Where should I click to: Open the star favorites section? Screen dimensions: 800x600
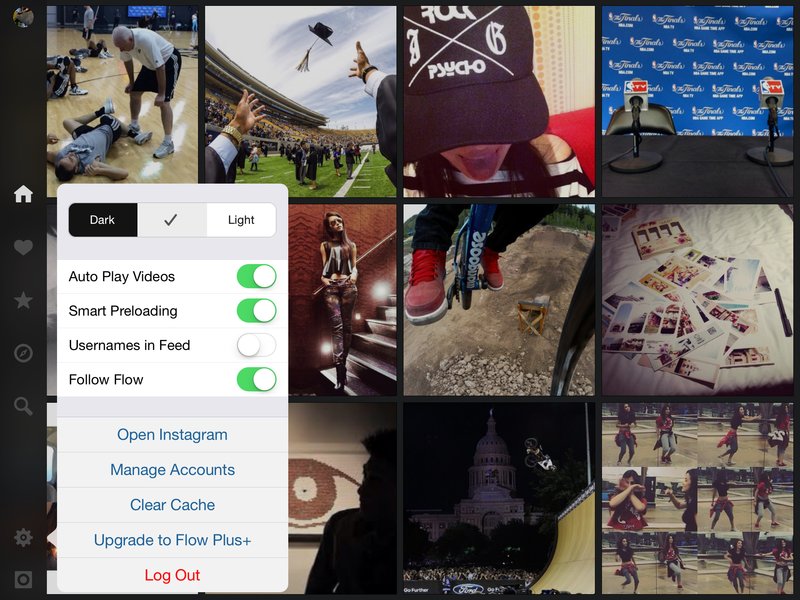pyautogui.click(x=23, y=301)
